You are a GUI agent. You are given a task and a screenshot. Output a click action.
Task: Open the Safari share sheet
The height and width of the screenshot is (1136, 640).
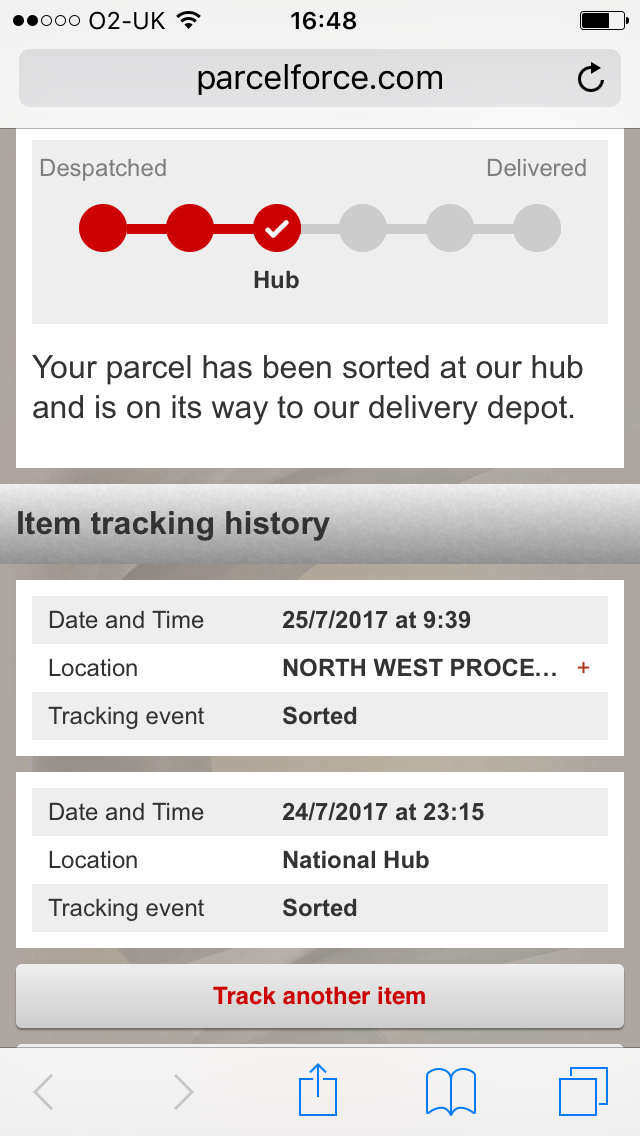coord(319,1091)
